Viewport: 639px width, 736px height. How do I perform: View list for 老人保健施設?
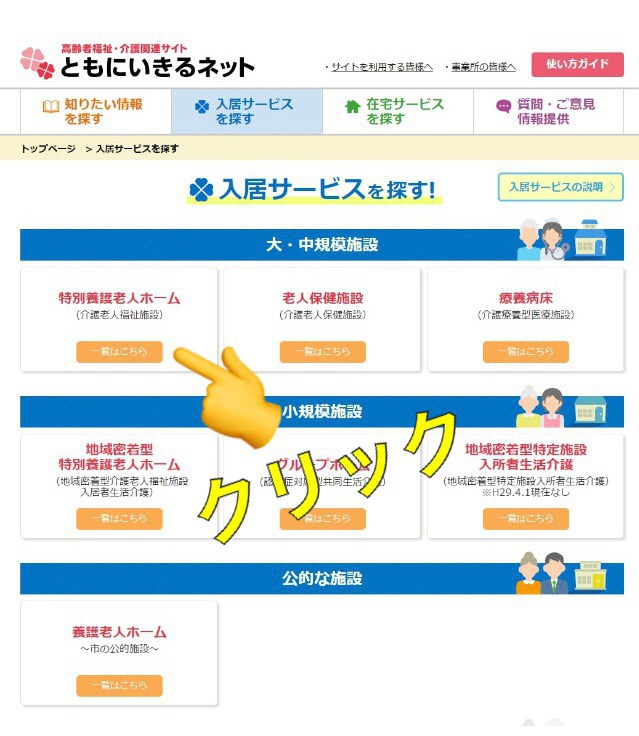click(x=322, y=352)
